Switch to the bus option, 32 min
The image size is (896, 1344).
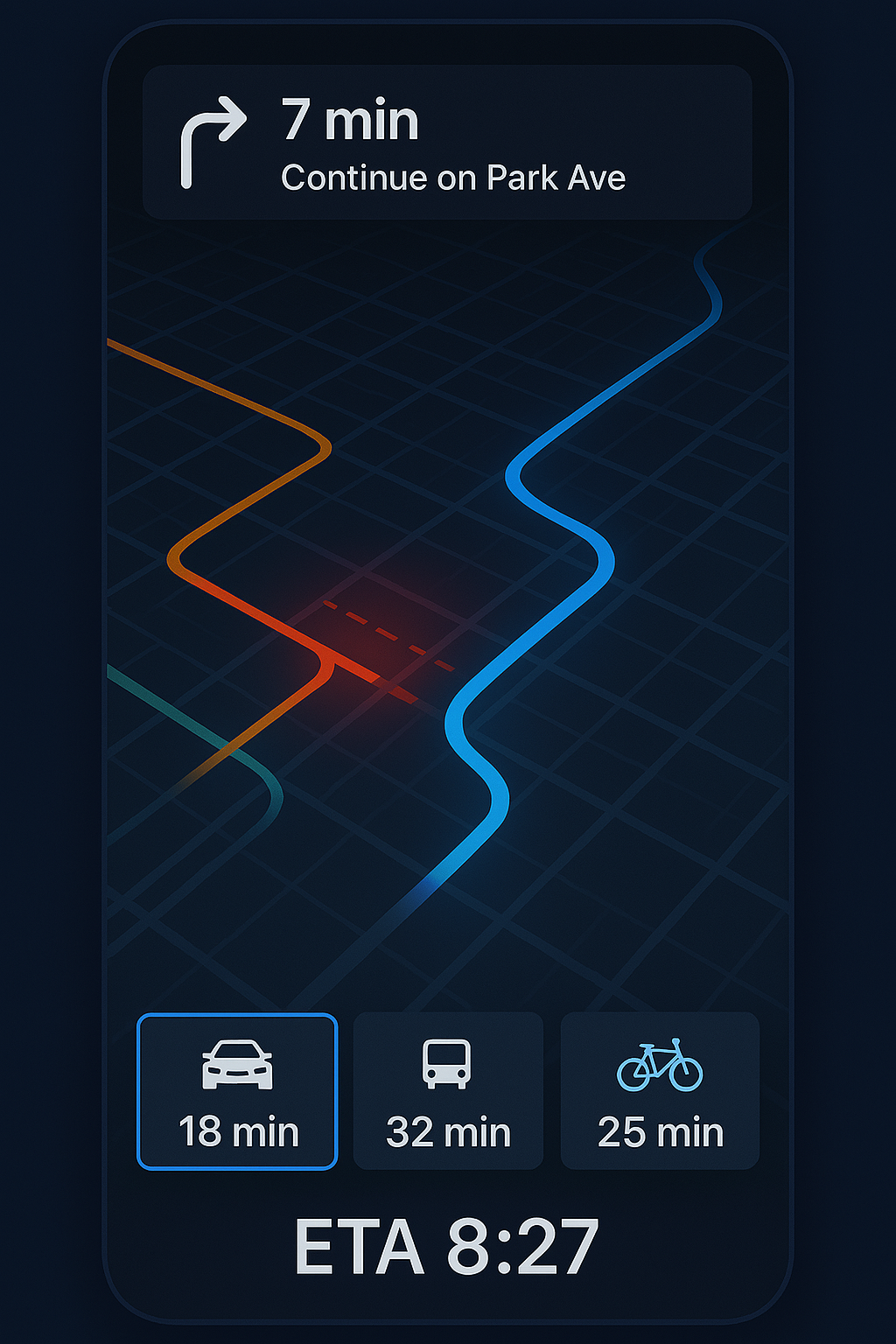(x=448, y=1091)
